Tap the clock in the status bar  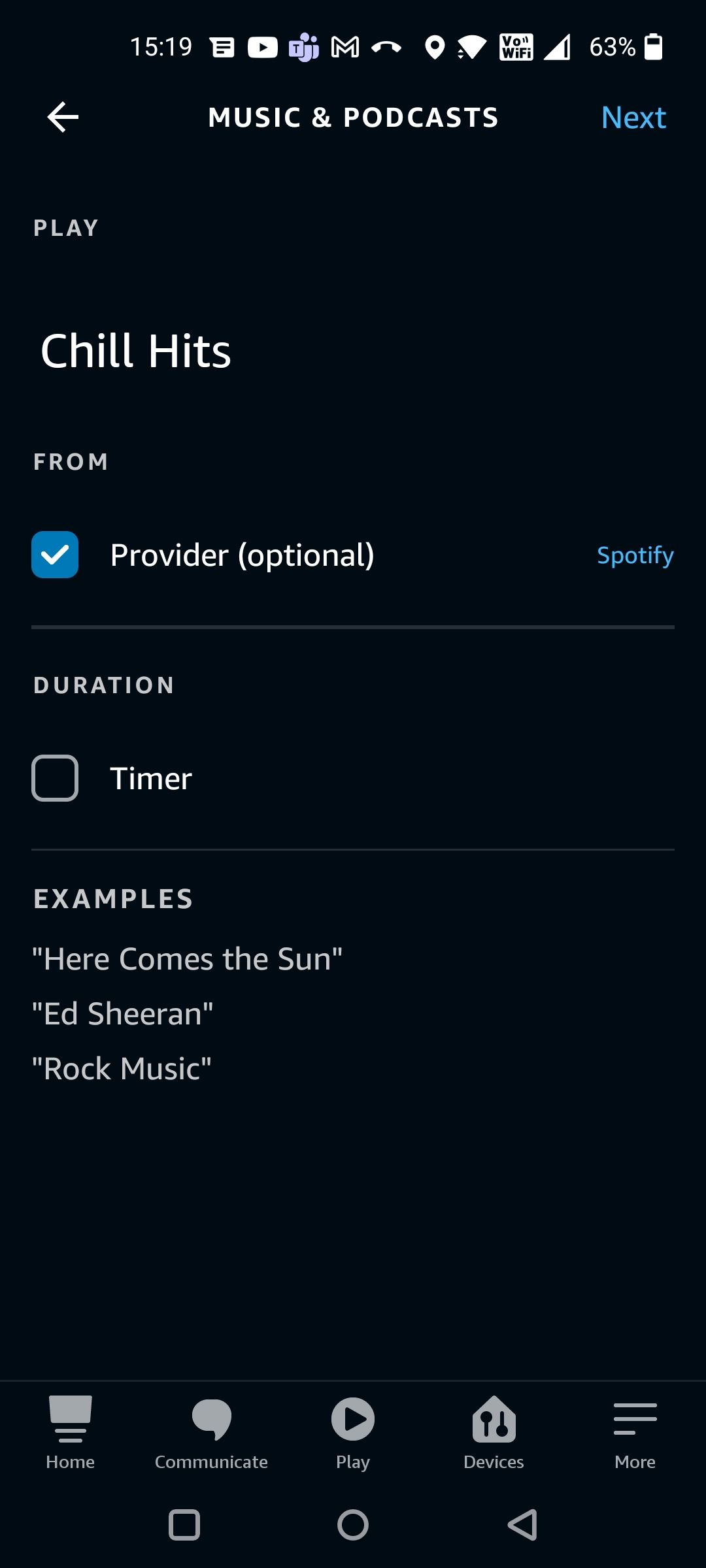(161, 46)
